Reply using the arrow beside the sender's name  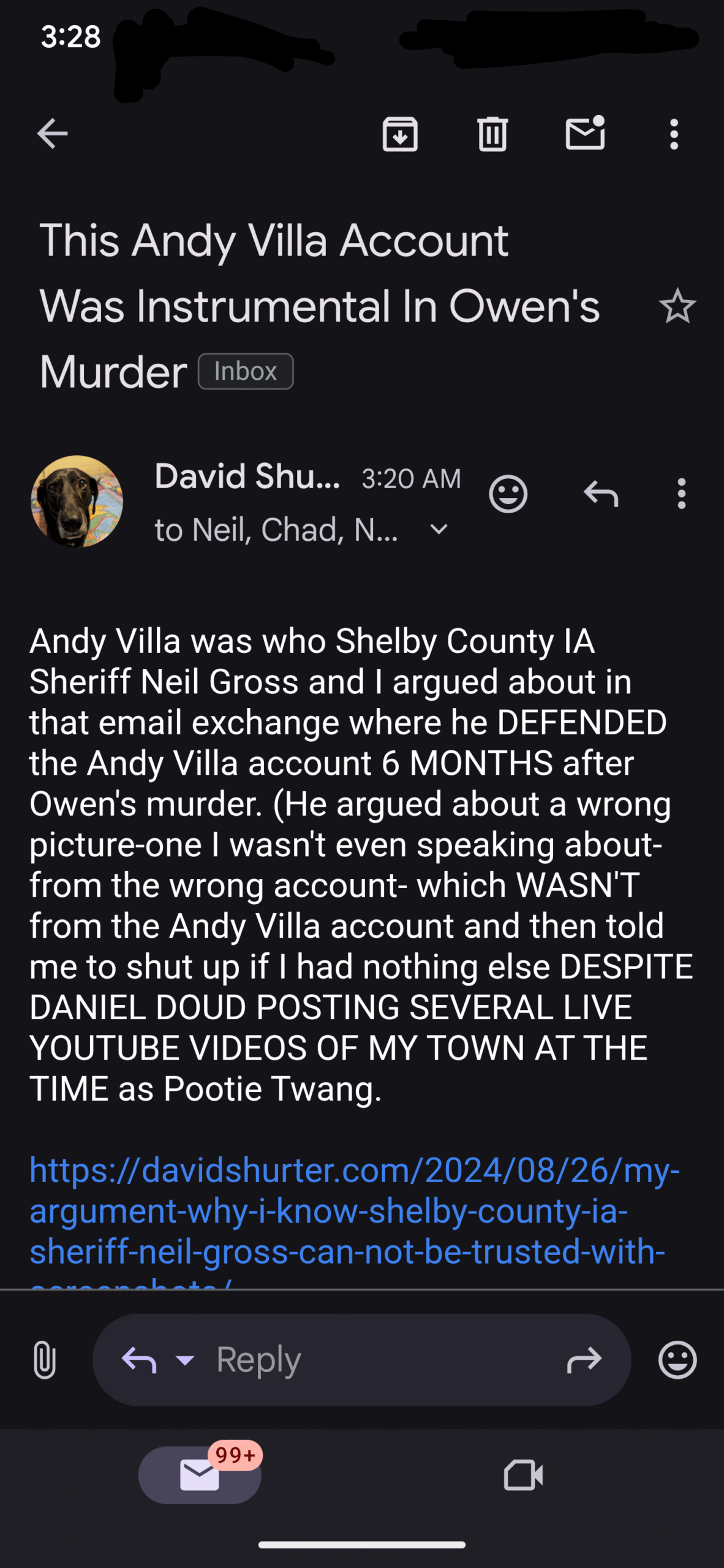click(601, 494)
